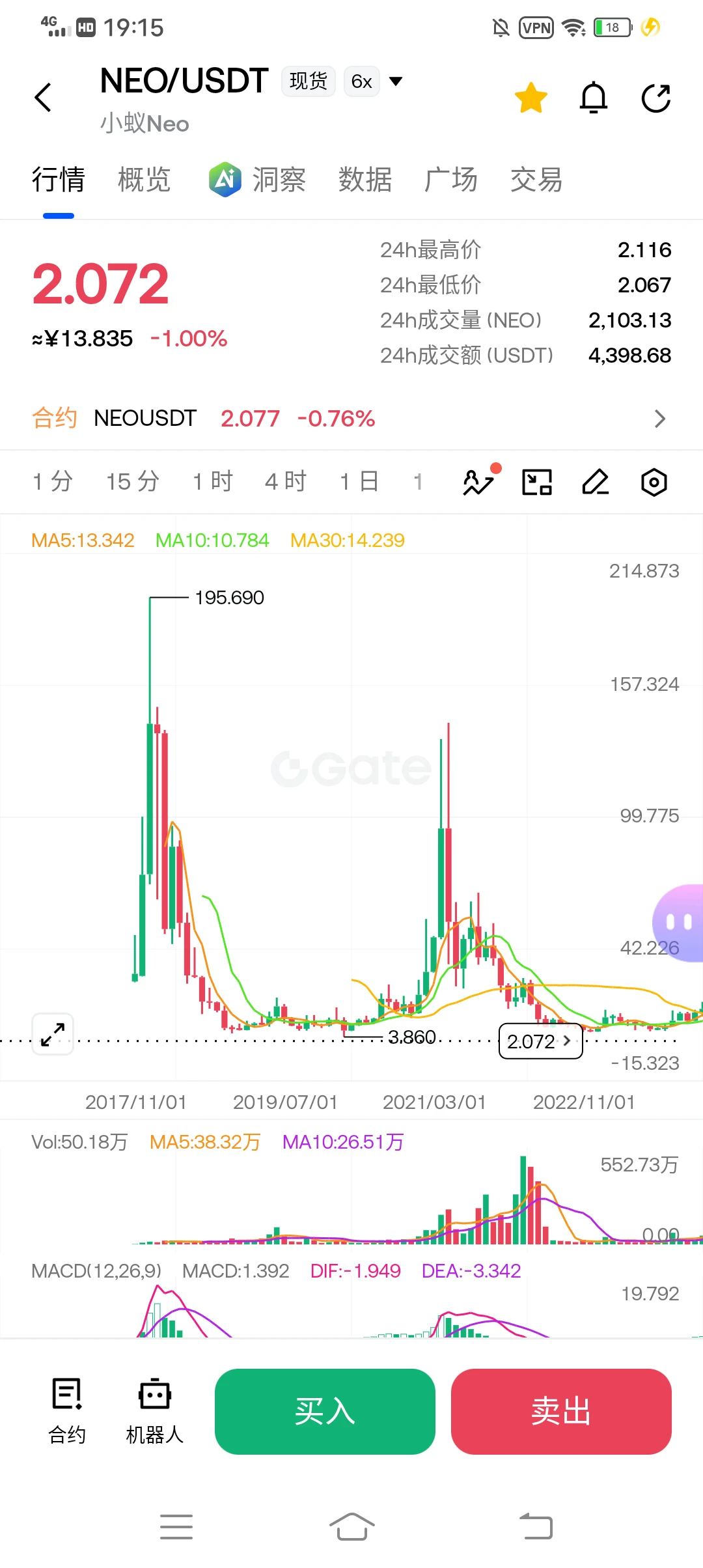This screenshot has height=1568, width=703.
Task: Open chart settings hexagon icon
Action: pyautogui.click(x=654, y=482)
